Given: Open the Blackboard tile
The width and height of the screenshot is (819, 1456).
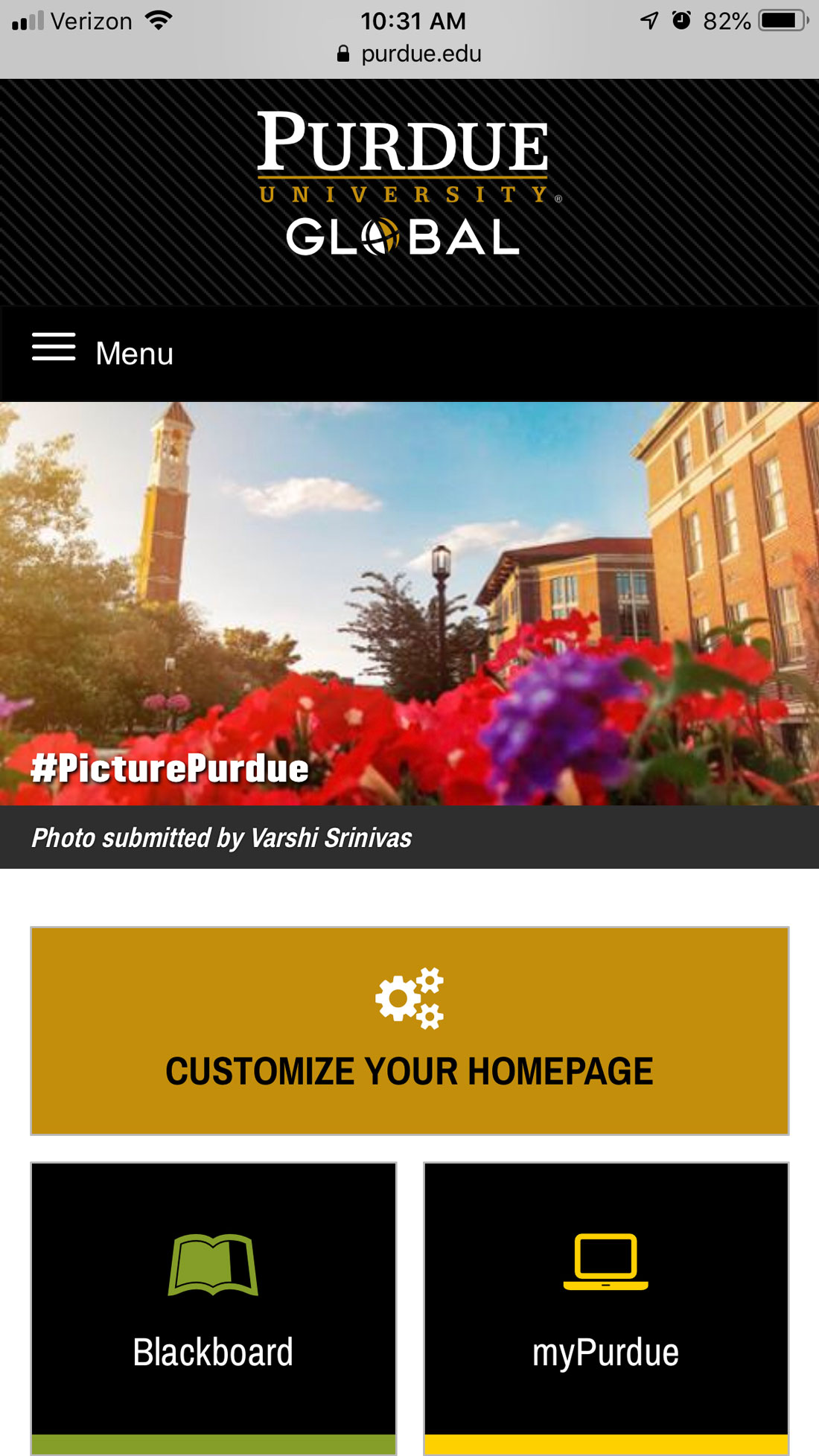Looking at the screenshot, I should click(214, 1308).
